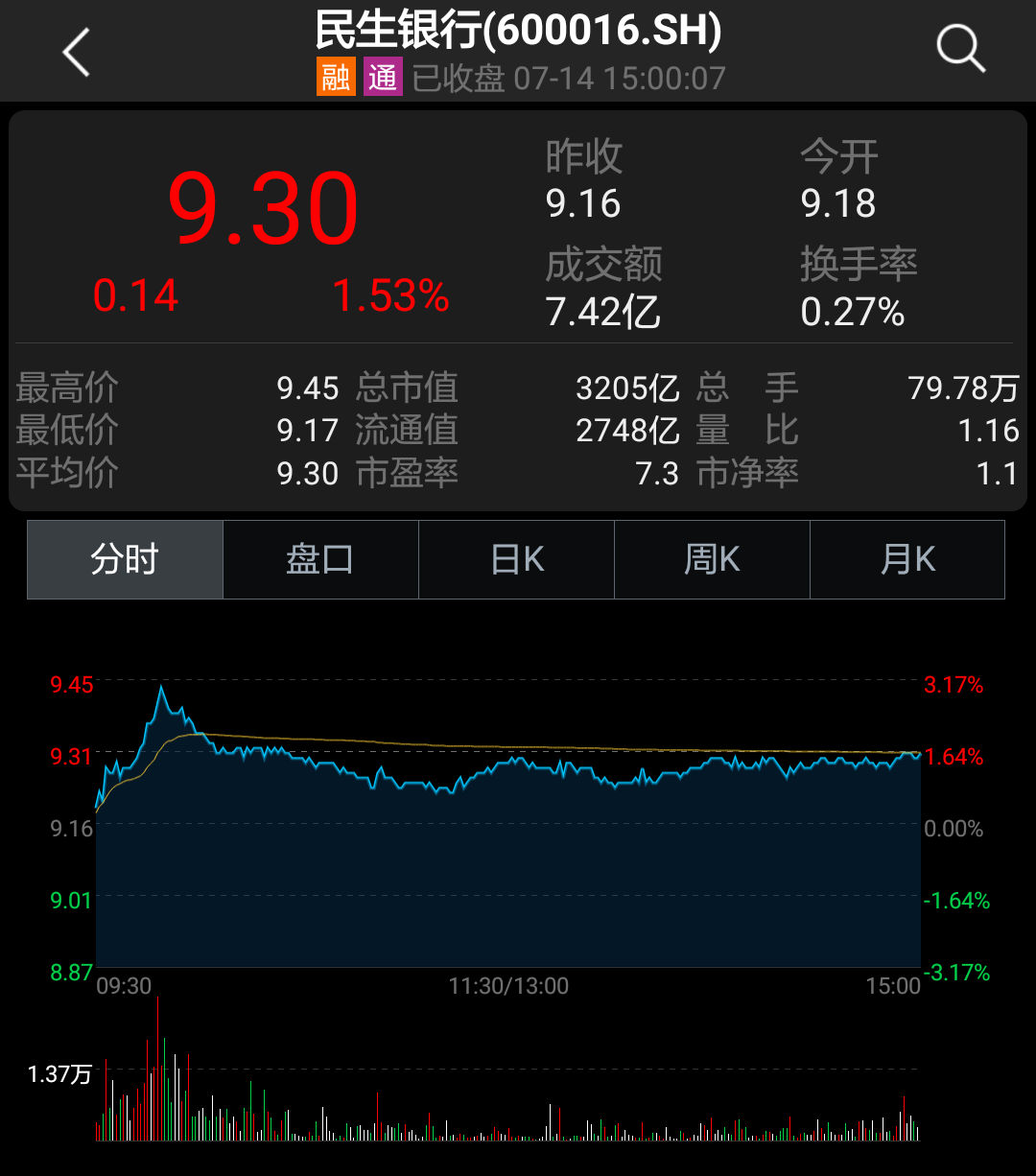The image size is (1036, 1176).
Task: Open the search magnifier icon
Action: click(960, 48)
